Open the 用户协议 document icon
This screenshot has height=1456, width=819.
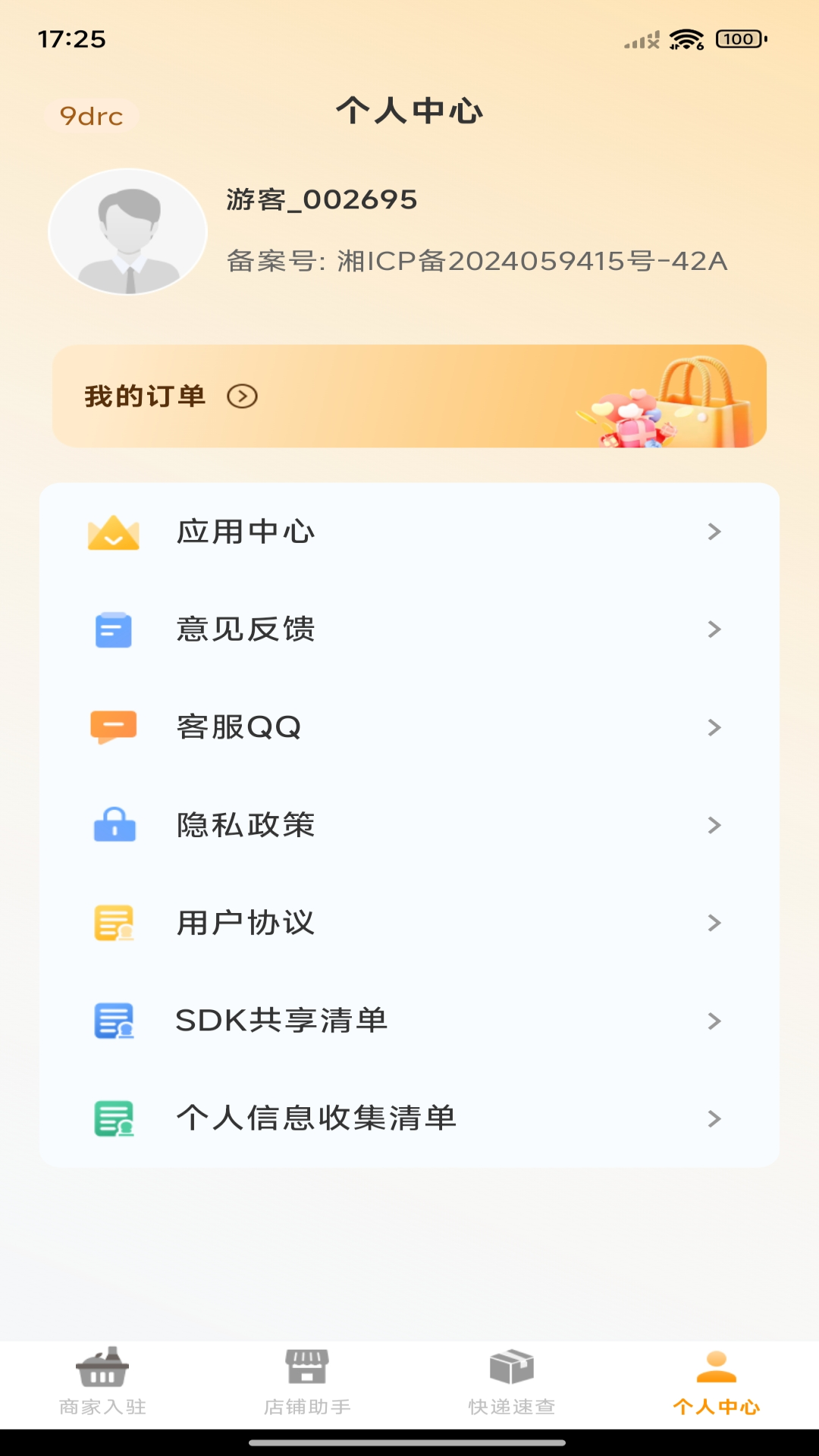[115, 923]
